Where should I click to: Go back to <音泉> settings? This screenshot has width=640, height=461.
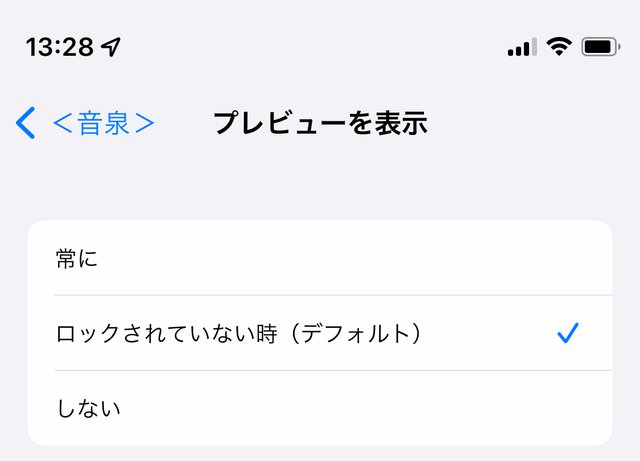click(x=86, y=123)
